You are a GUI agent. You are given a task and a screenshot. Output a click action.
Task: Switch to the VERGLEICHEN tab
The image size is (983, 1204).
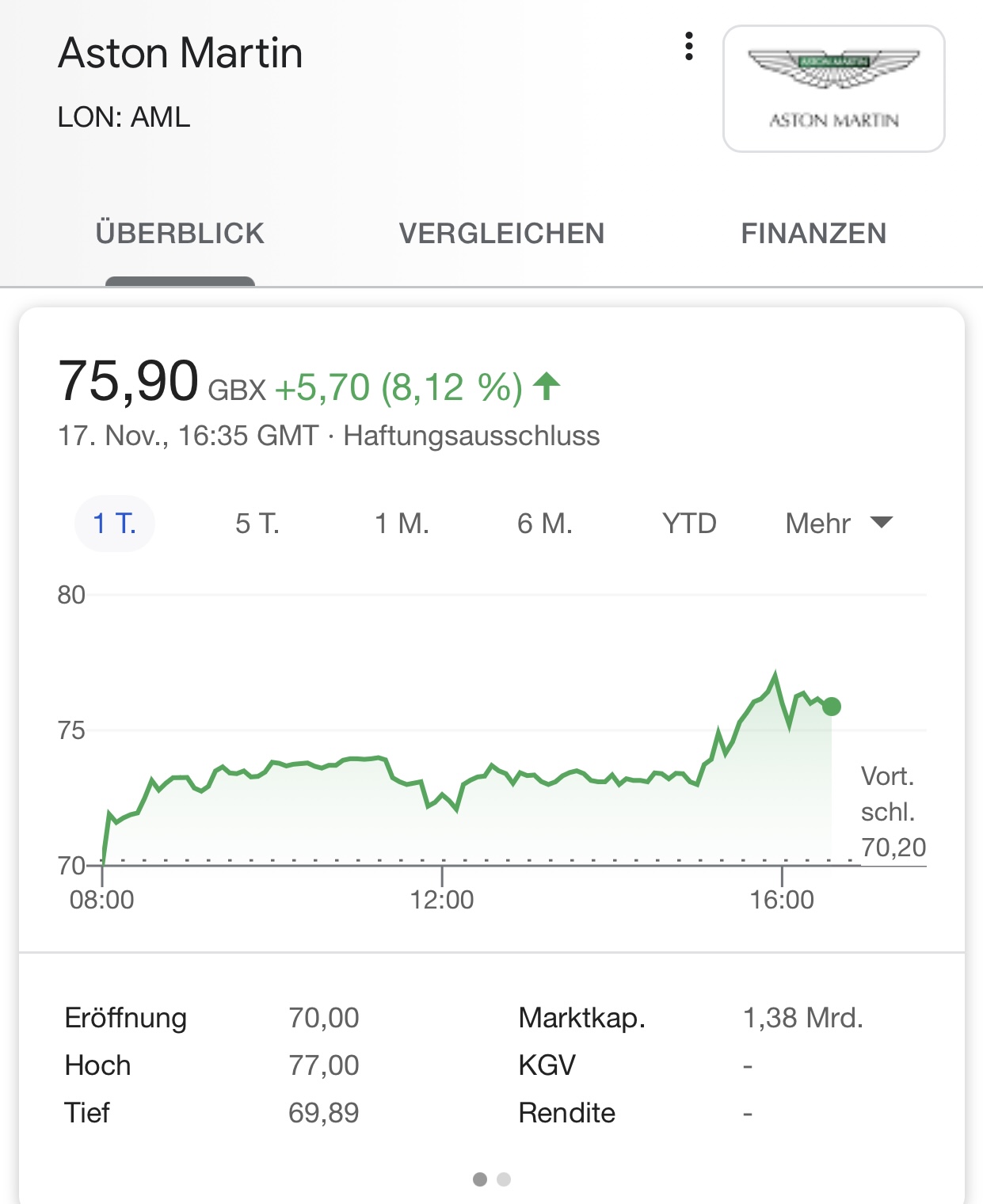coord(501,234)
